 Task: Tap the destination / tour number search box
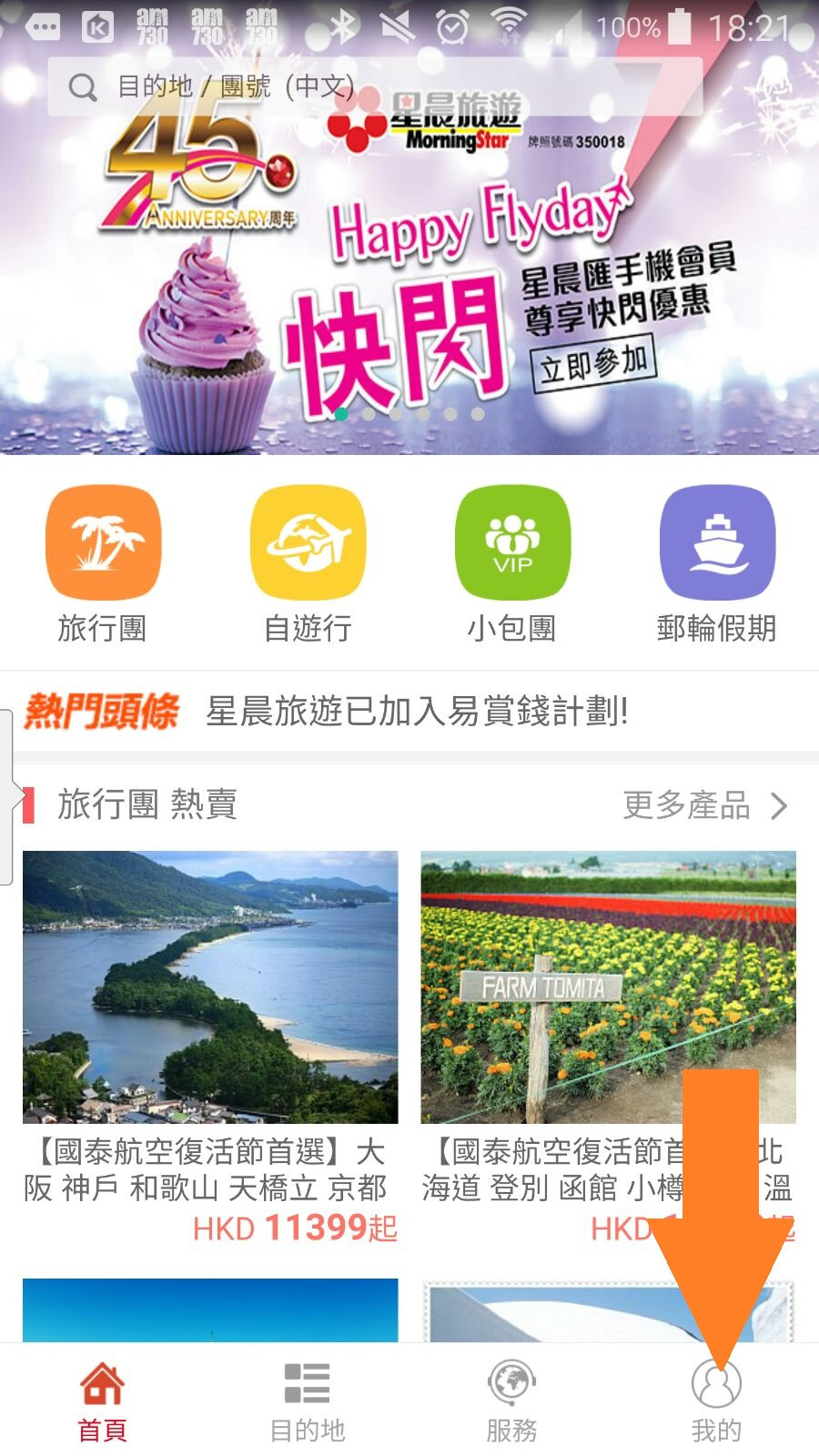click(x=375, y=86)
